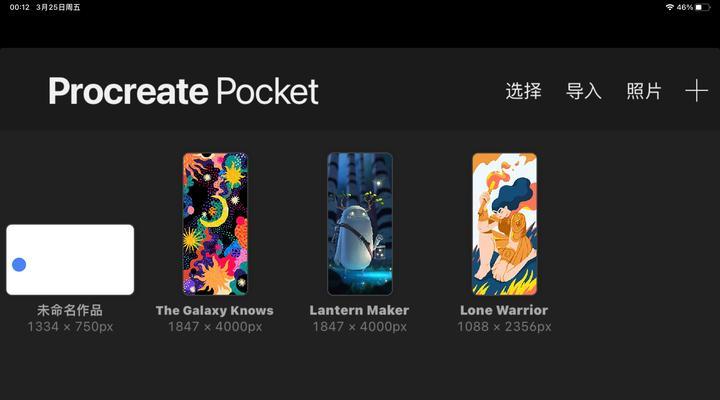
Task: Open the 未命名作品 artwork
Action: coord(70,260)
